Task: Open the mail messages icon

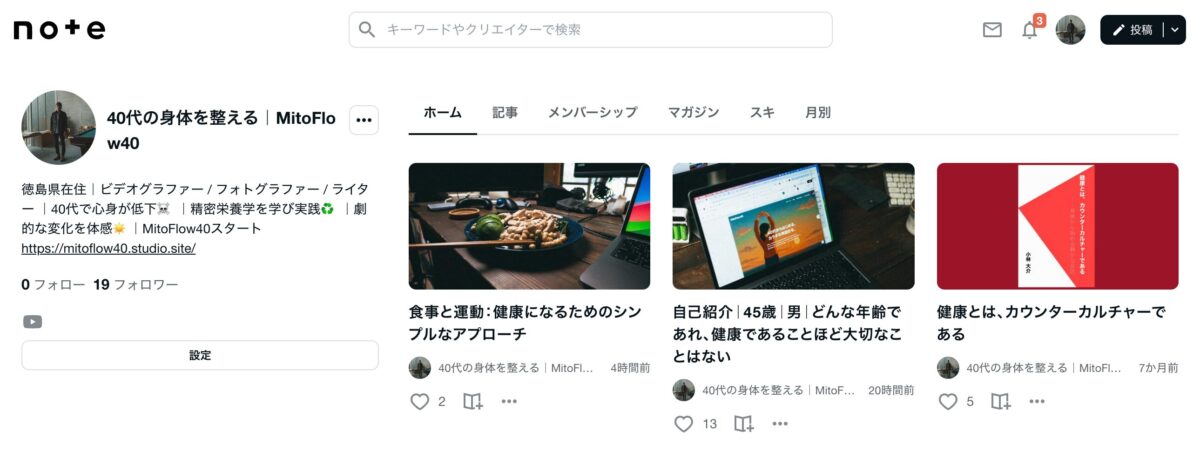Action: (992, 30)
